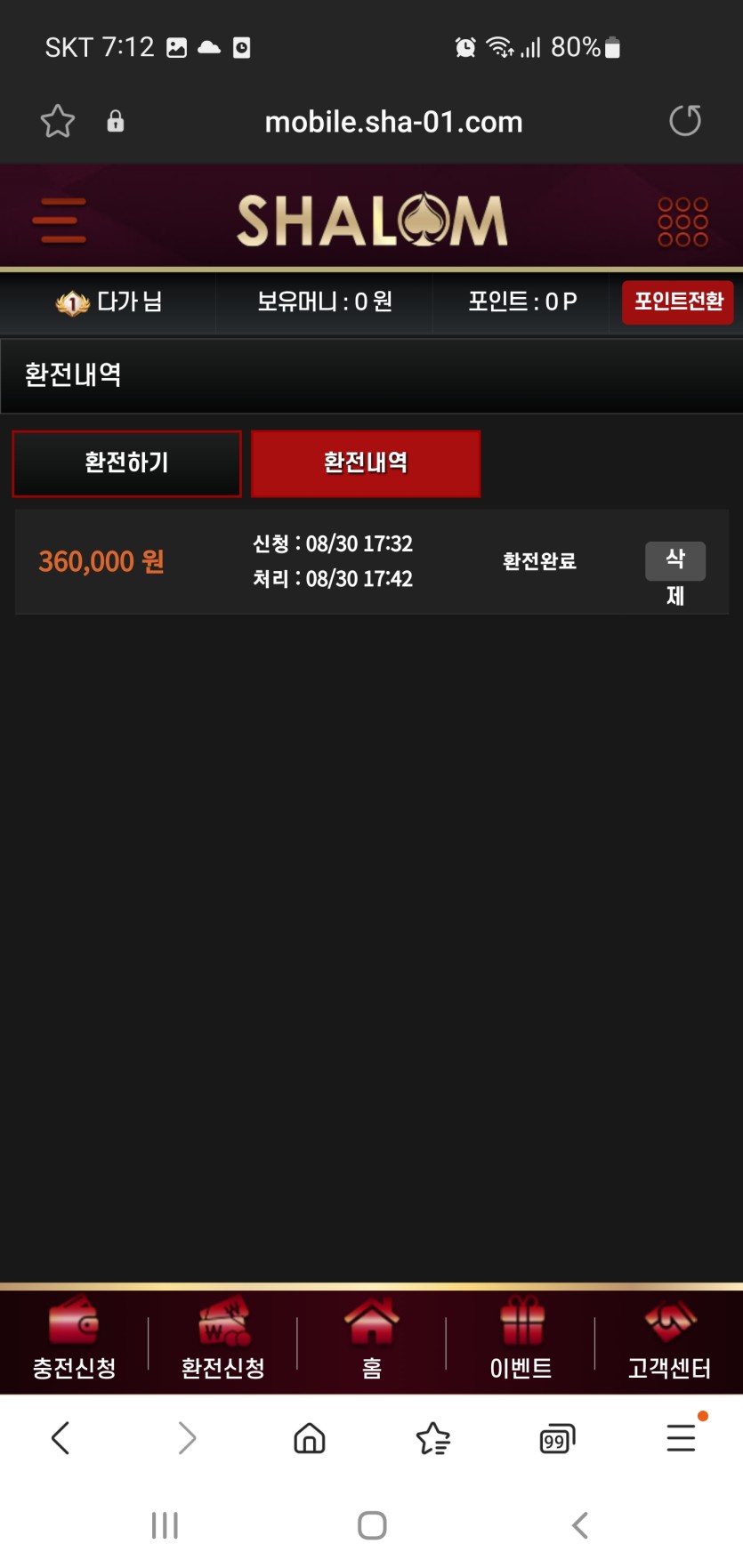Open 충전신청 in the bottom bar
The height and width of the screenshot is (1568, 743).
pos(74,1339)
